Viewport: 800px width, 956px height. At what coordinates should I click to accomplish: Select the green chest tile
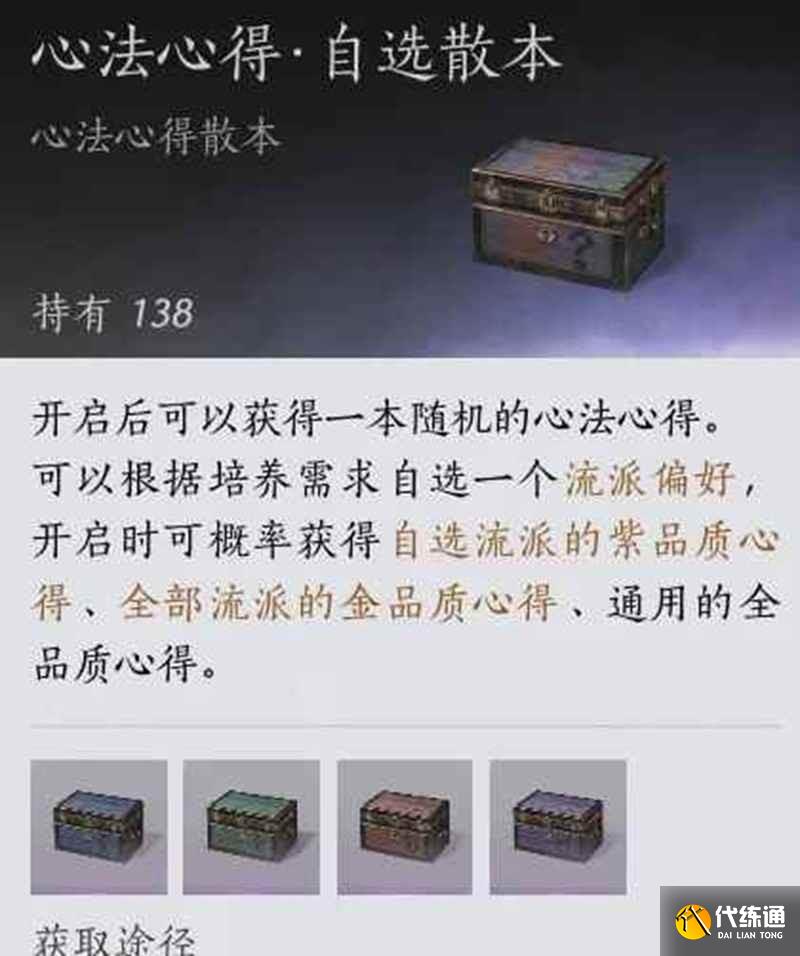251,826
